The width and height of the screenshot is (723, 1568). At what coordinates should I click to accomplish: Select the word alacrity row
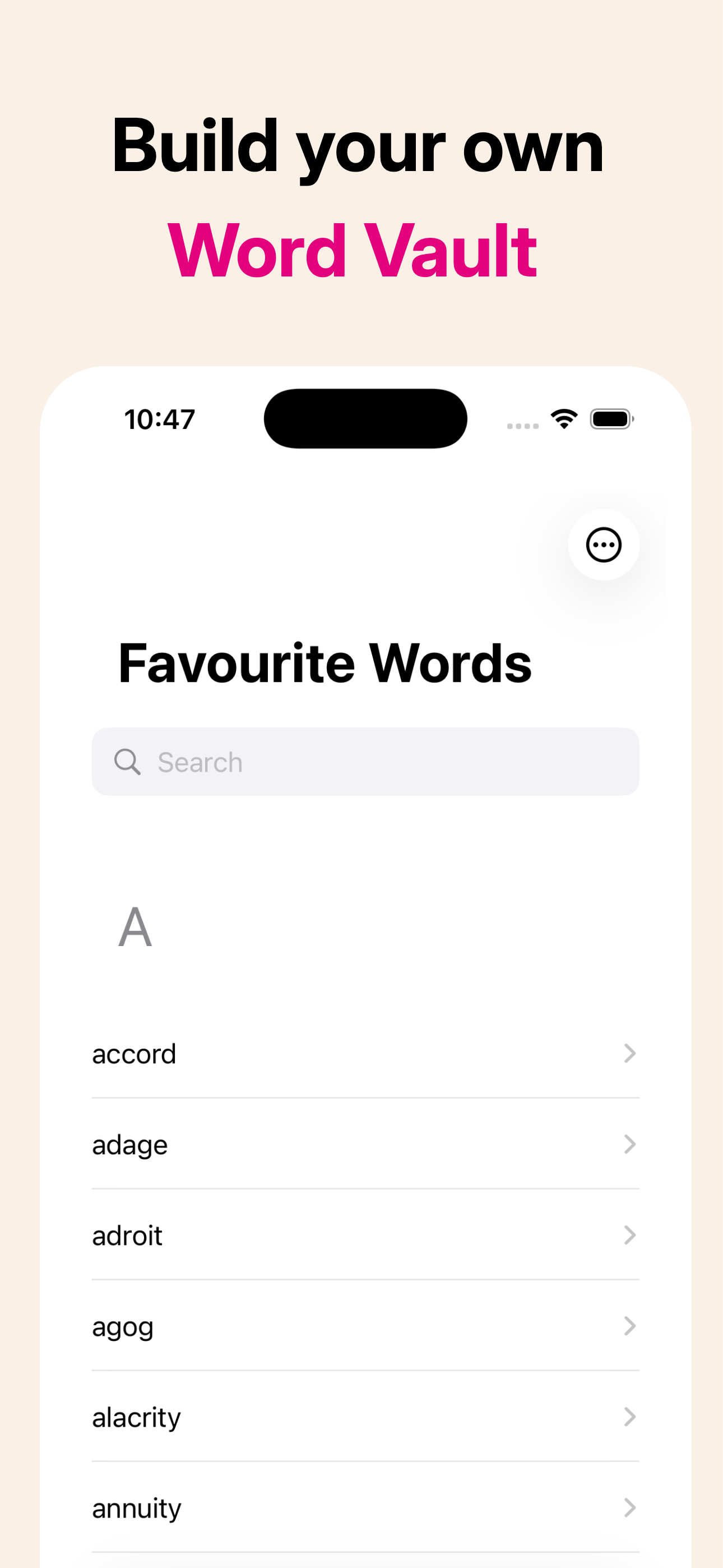click(136, 1417)
